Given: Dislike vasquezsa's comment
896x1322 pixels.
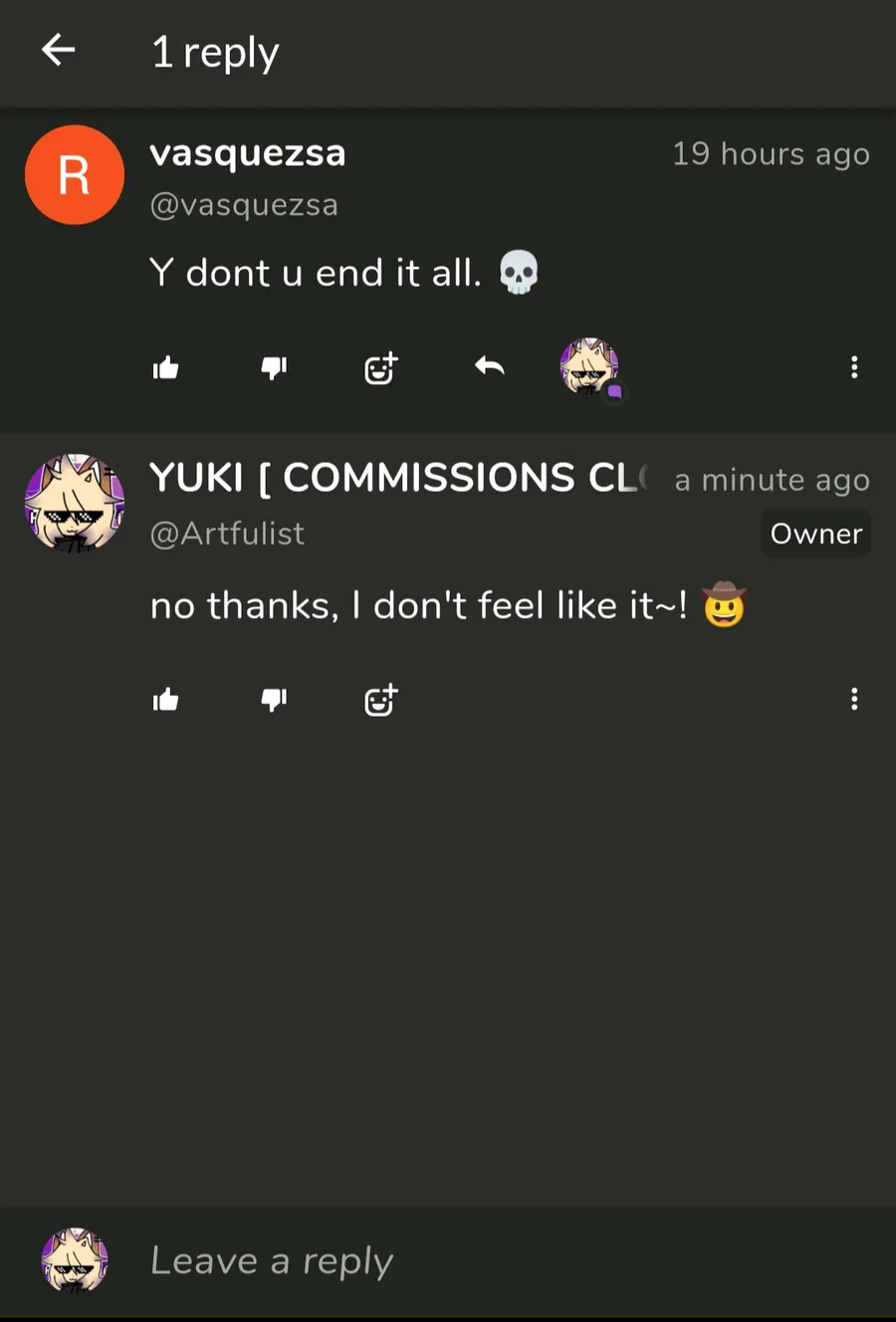Looking at the screenshot, I should click(274, 368).
